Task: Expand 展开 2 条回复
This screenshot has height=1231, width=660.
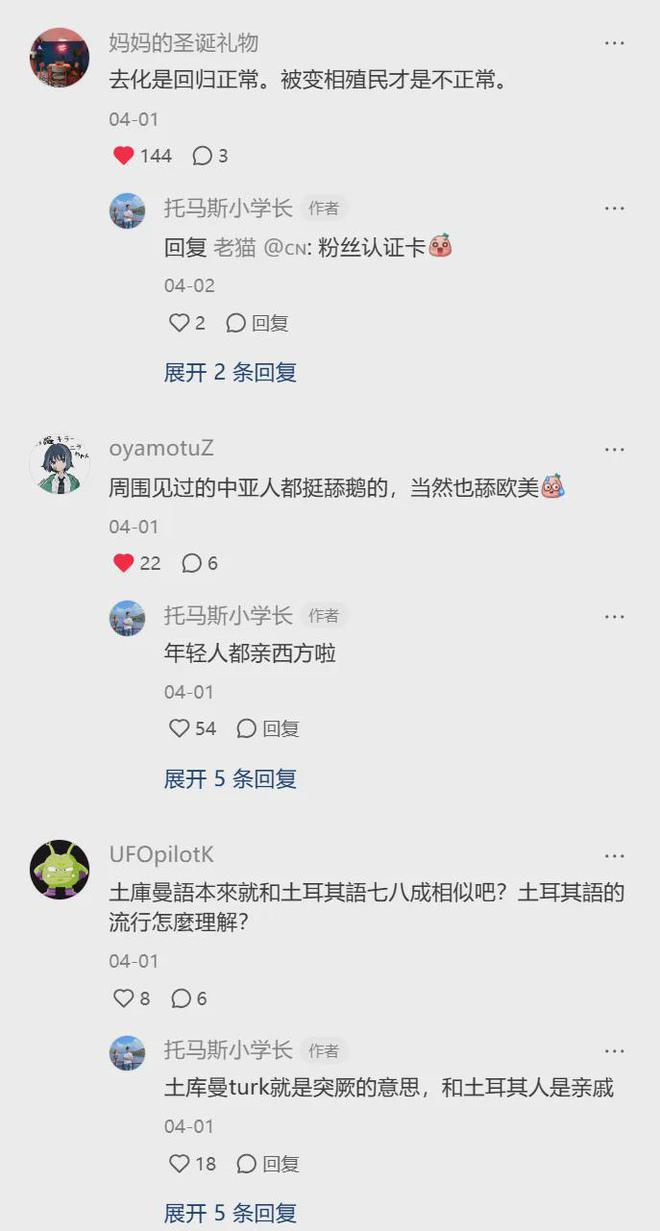Action: (231, 372)
